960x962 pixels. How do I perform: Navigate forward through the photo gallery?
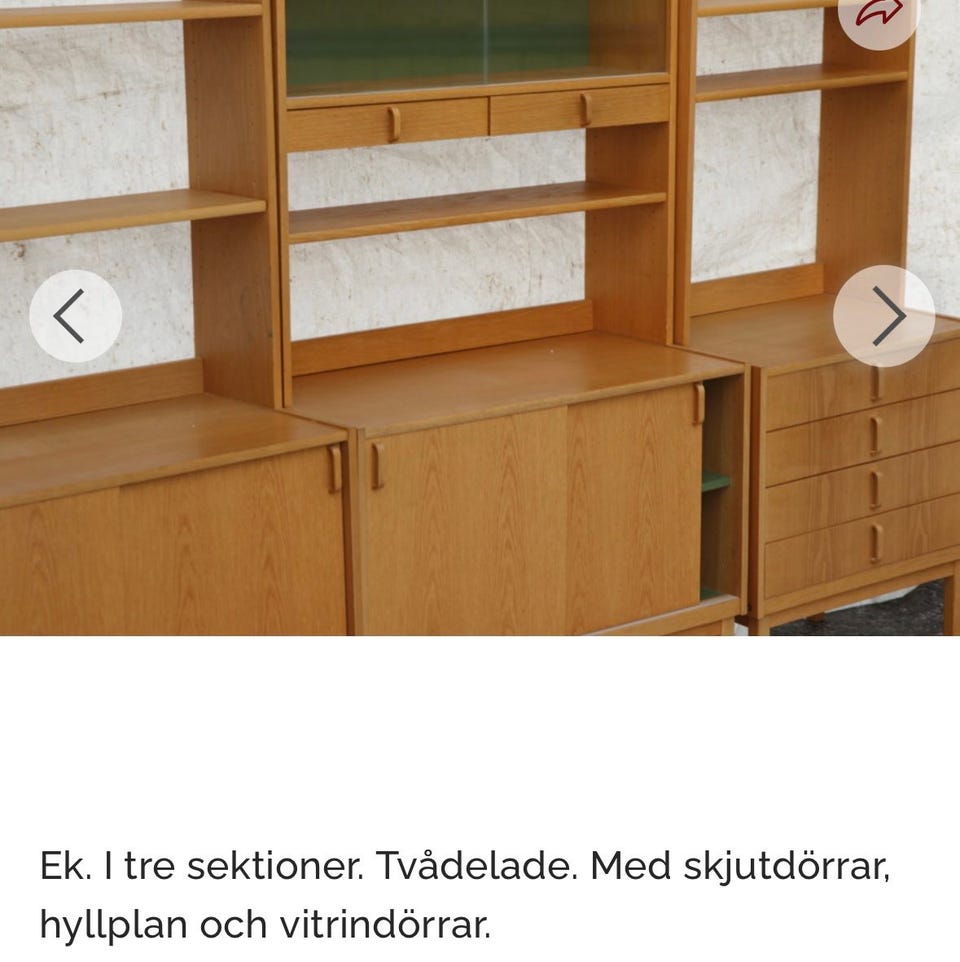tap(885, 315)
